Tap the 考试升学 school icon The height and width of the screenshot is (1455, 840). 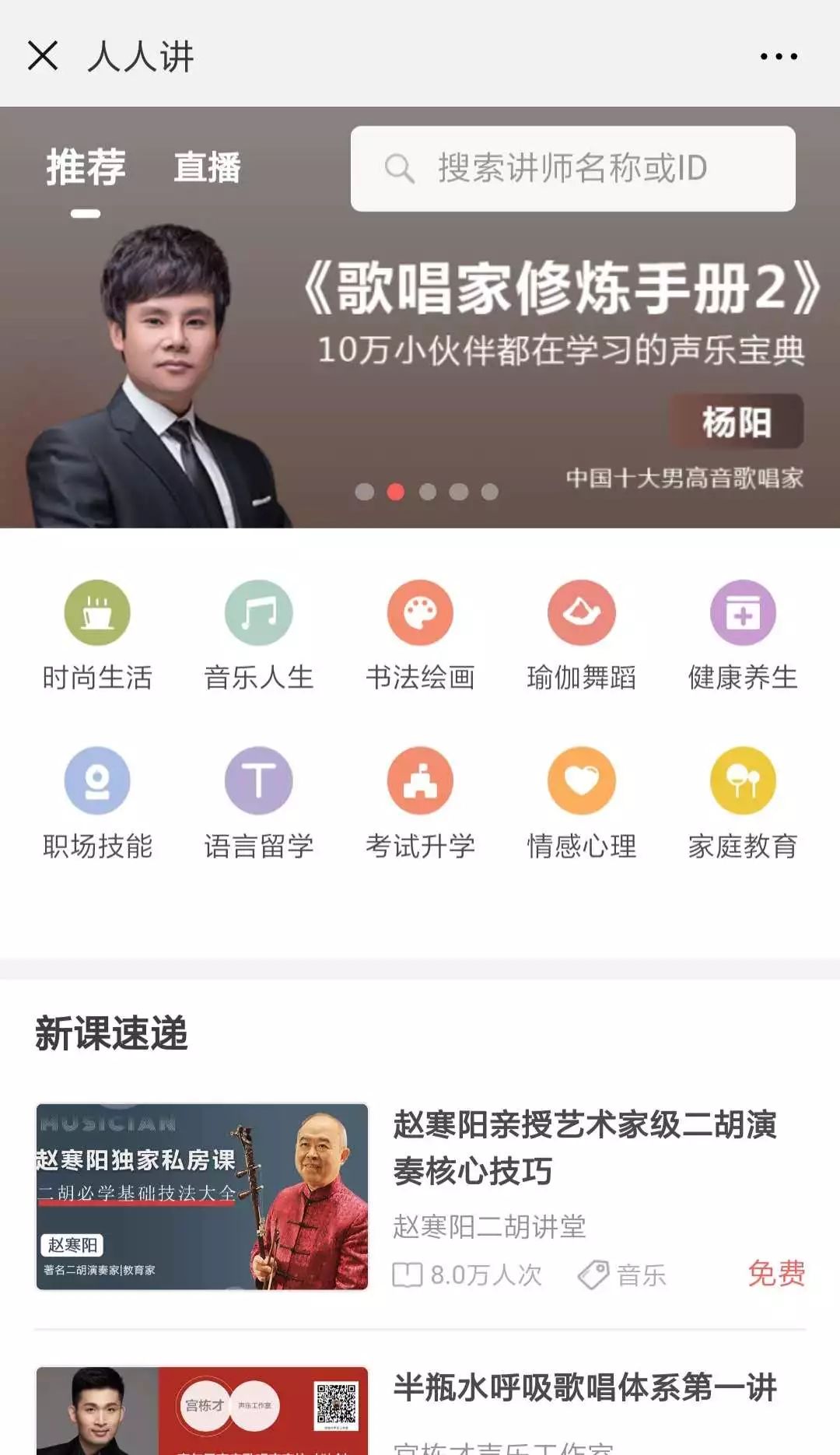tap(419, 780)
